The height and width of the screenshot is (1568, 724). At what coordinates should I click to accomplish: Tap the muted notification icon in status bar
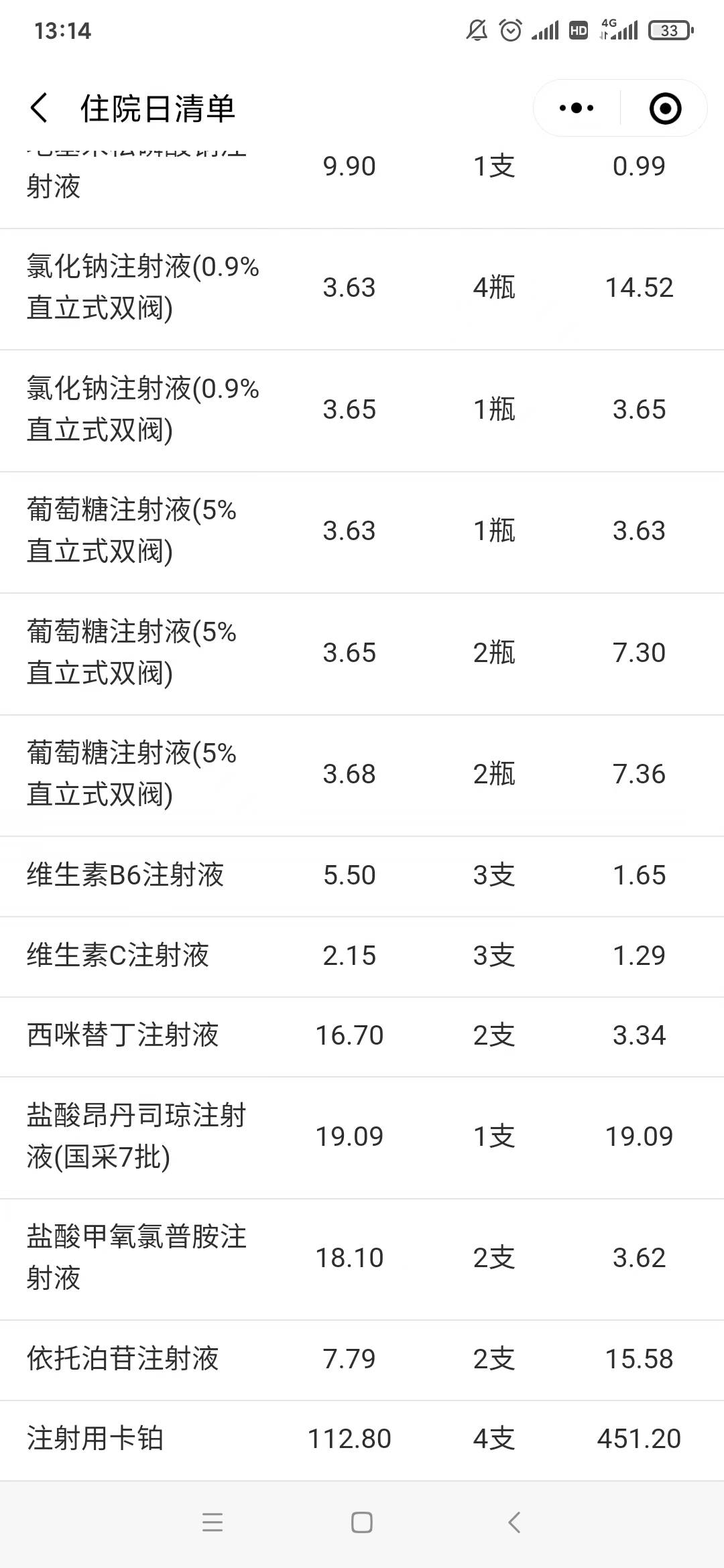pyautogui.click(x=476, y=29)
